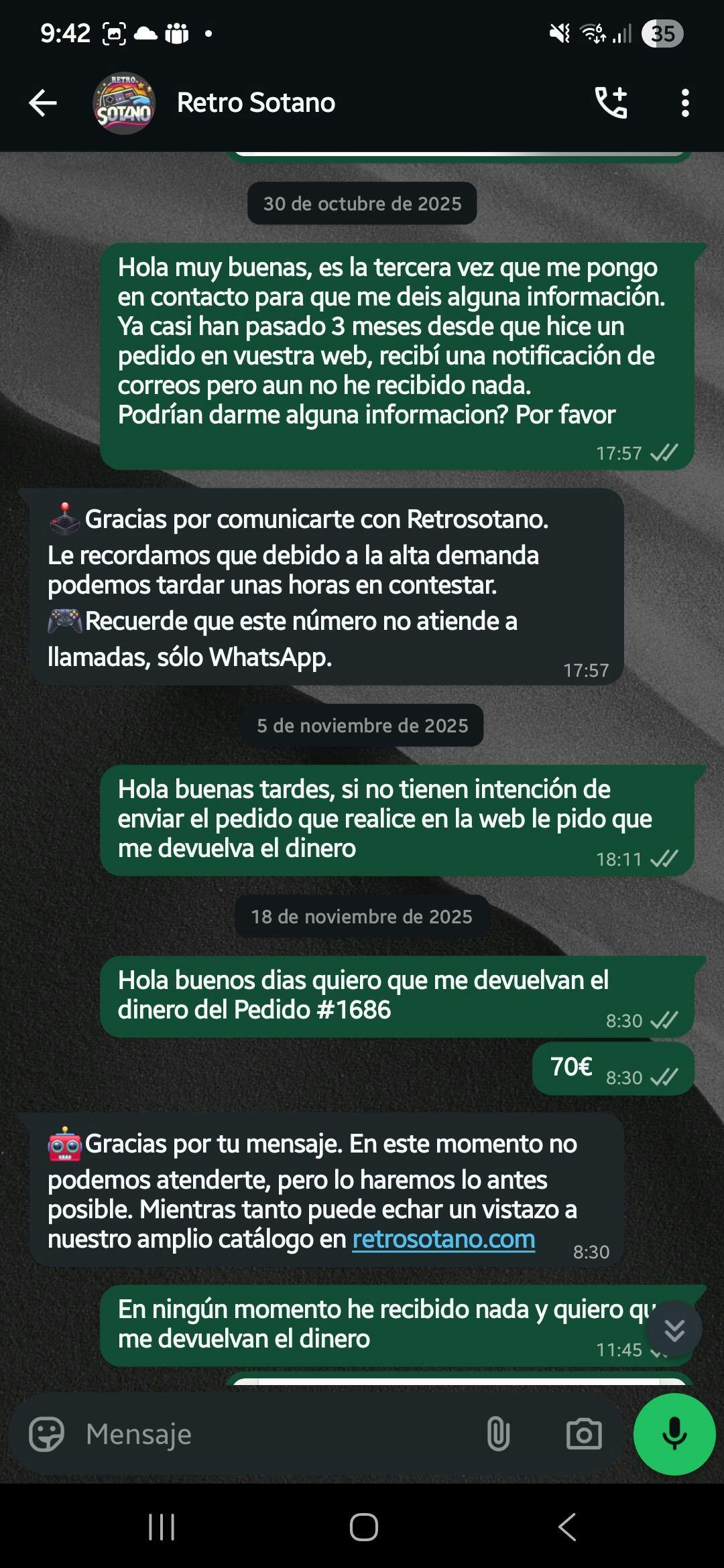Image resolution: width=724 pixels, height=1568 pixels.
Task: Record a voice message
Action: click(674, 1435)
